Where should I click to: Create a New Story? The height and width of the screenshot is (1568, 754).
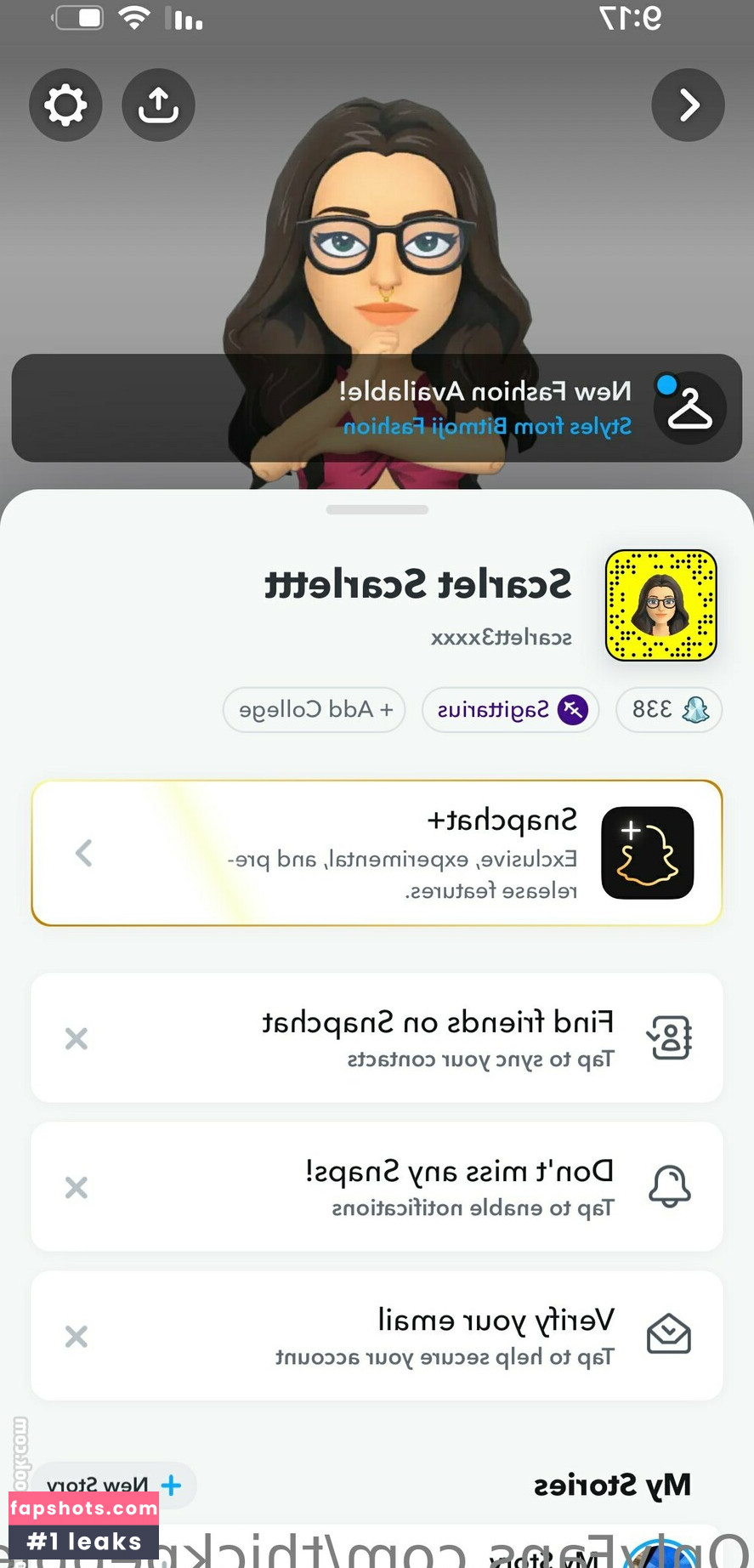[115, 1486]
